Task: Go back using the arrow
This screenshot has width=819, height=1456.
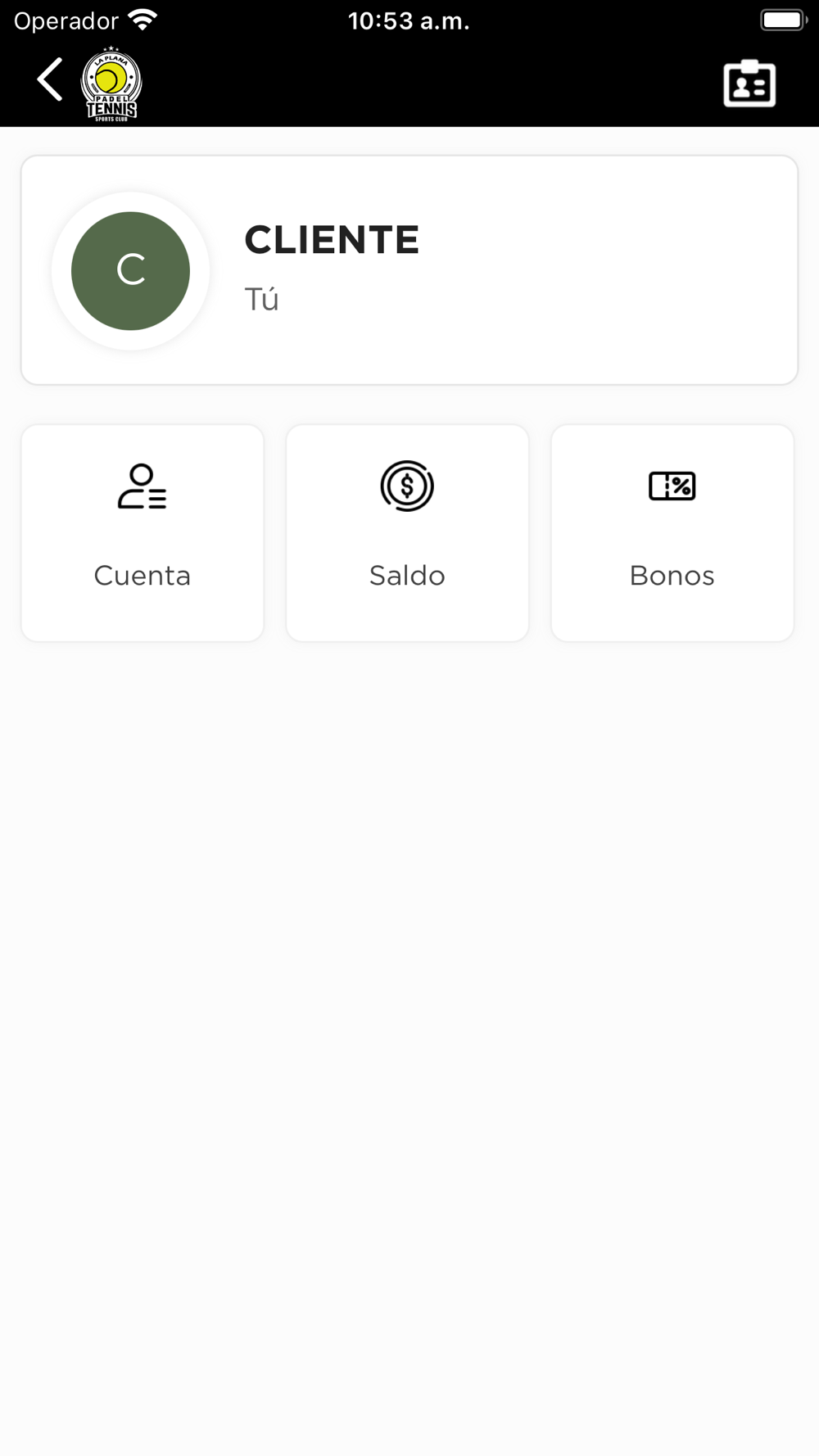Action: tap(50, 80)
